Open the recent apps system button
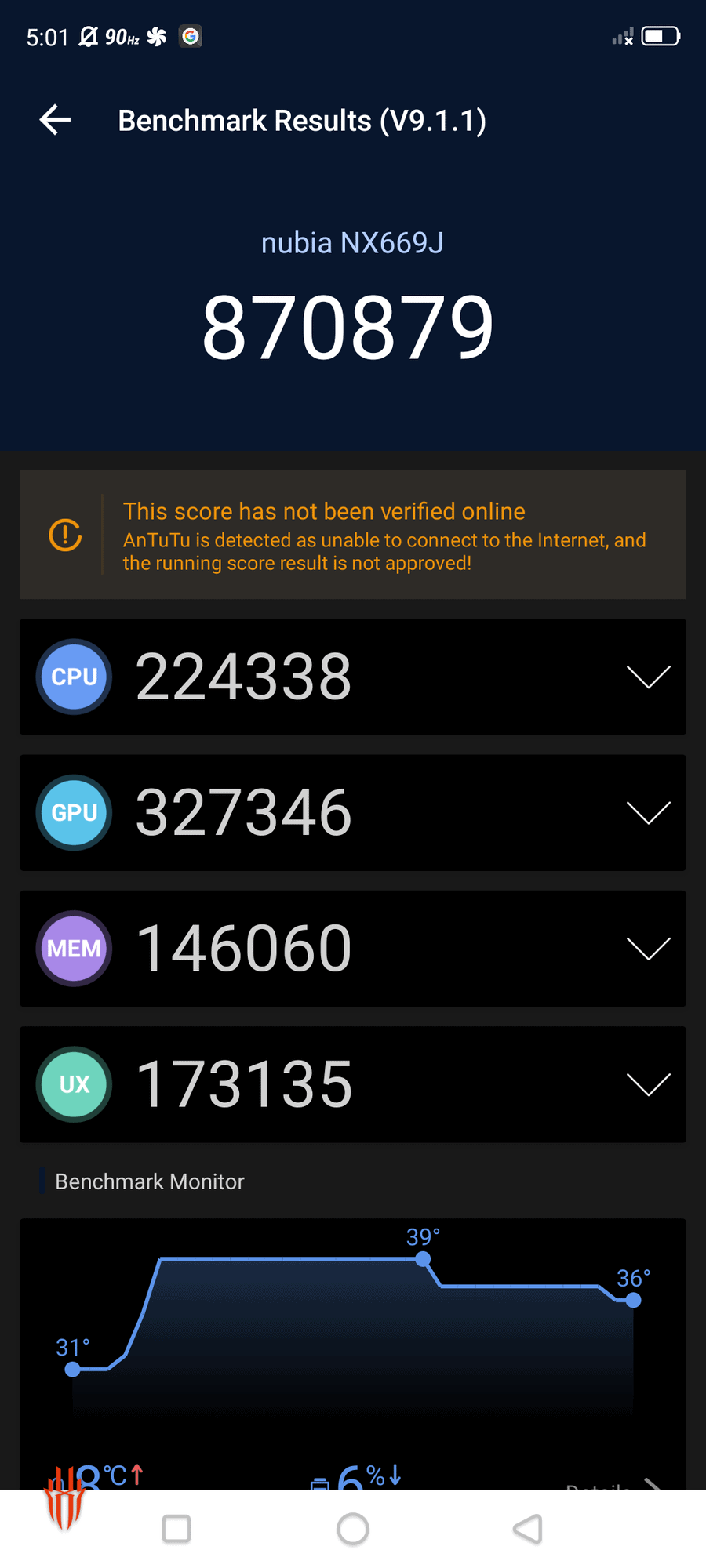Viewport: 706px width, 1568px height. click(176, 1528)
